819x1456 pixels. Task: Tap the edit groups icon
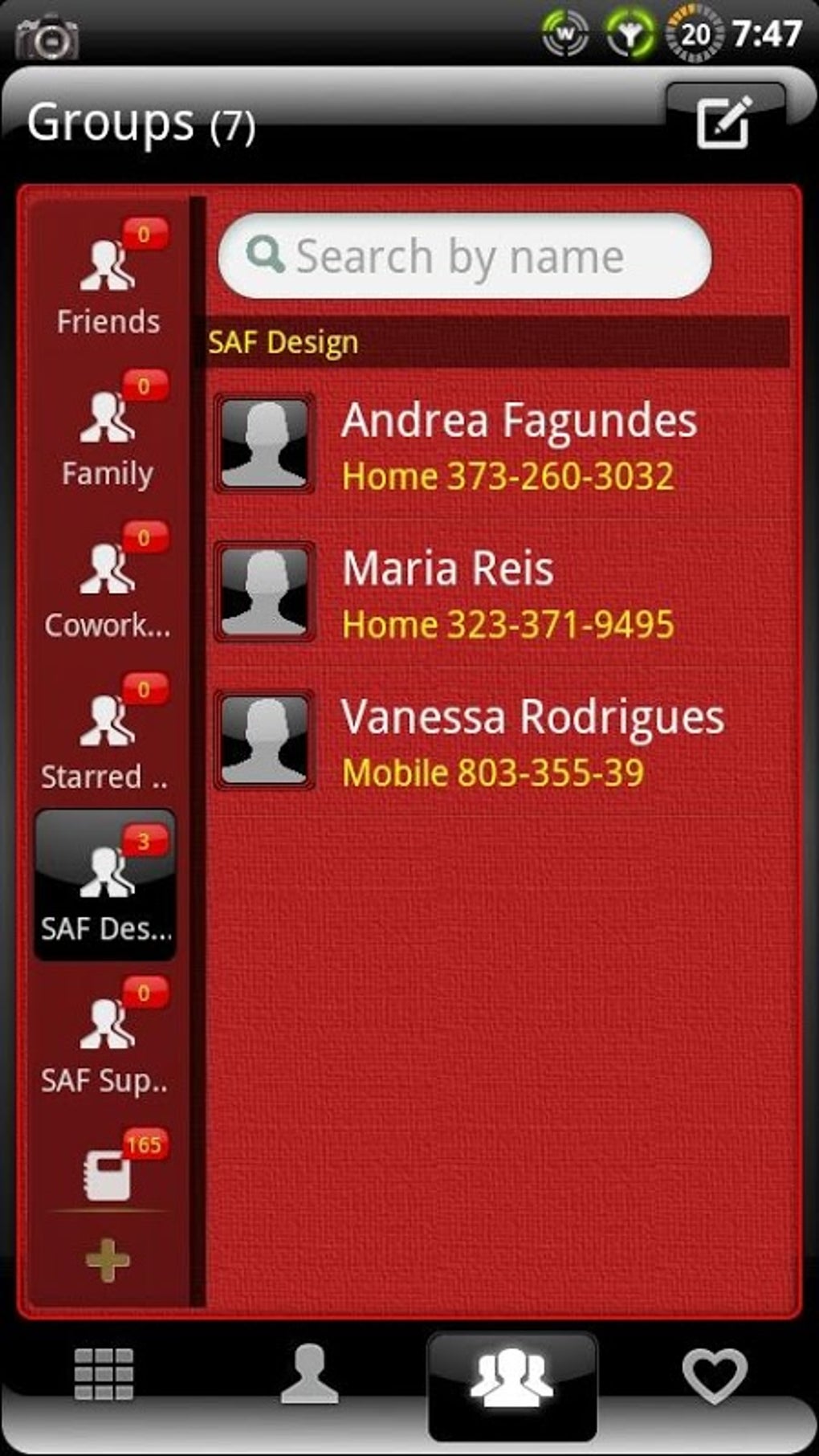click(x=724, y=122)
